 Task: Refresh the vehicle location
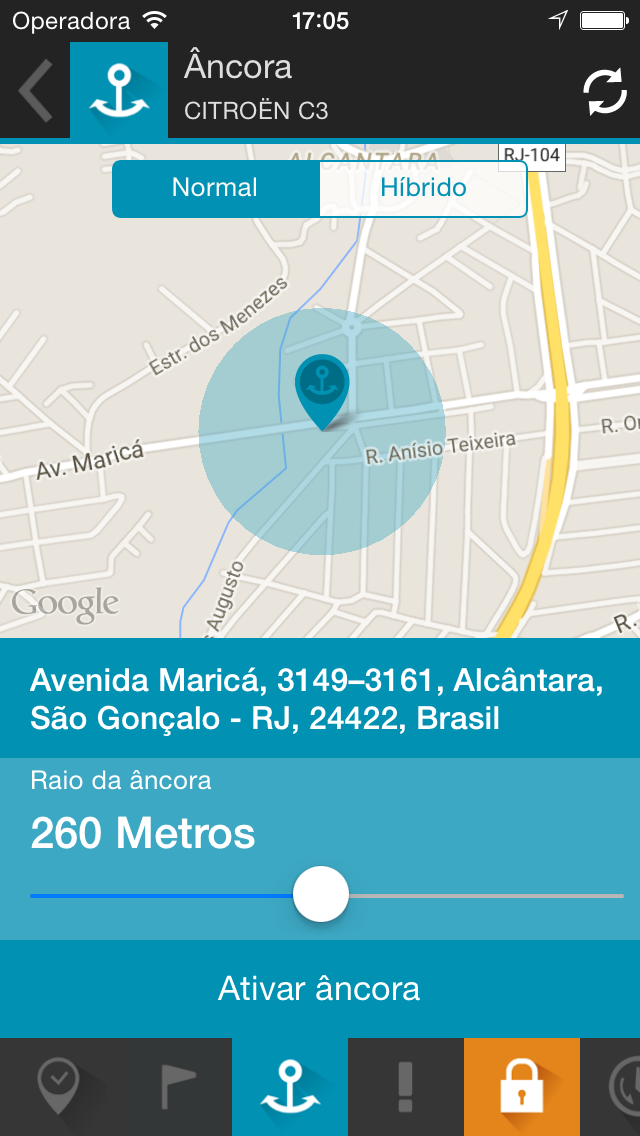pos(604,91)
